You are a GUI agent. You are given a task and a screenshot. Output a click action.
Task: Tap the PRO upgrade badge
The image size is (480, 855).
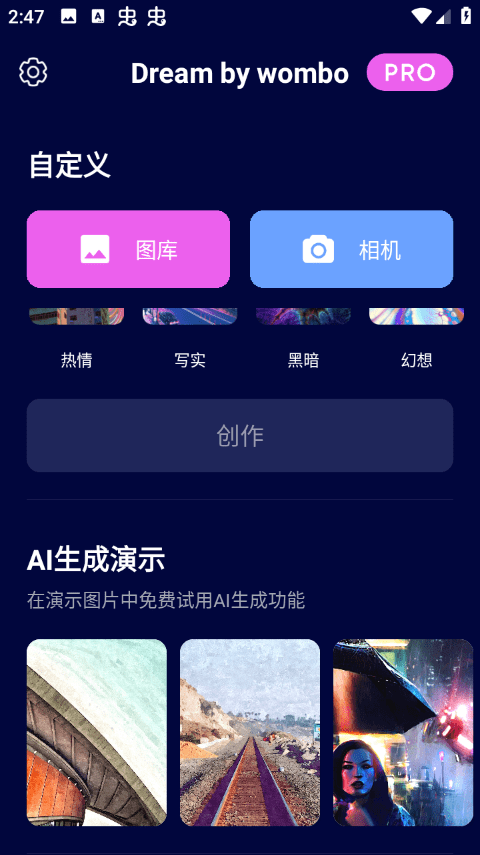[x=410, y=72]
